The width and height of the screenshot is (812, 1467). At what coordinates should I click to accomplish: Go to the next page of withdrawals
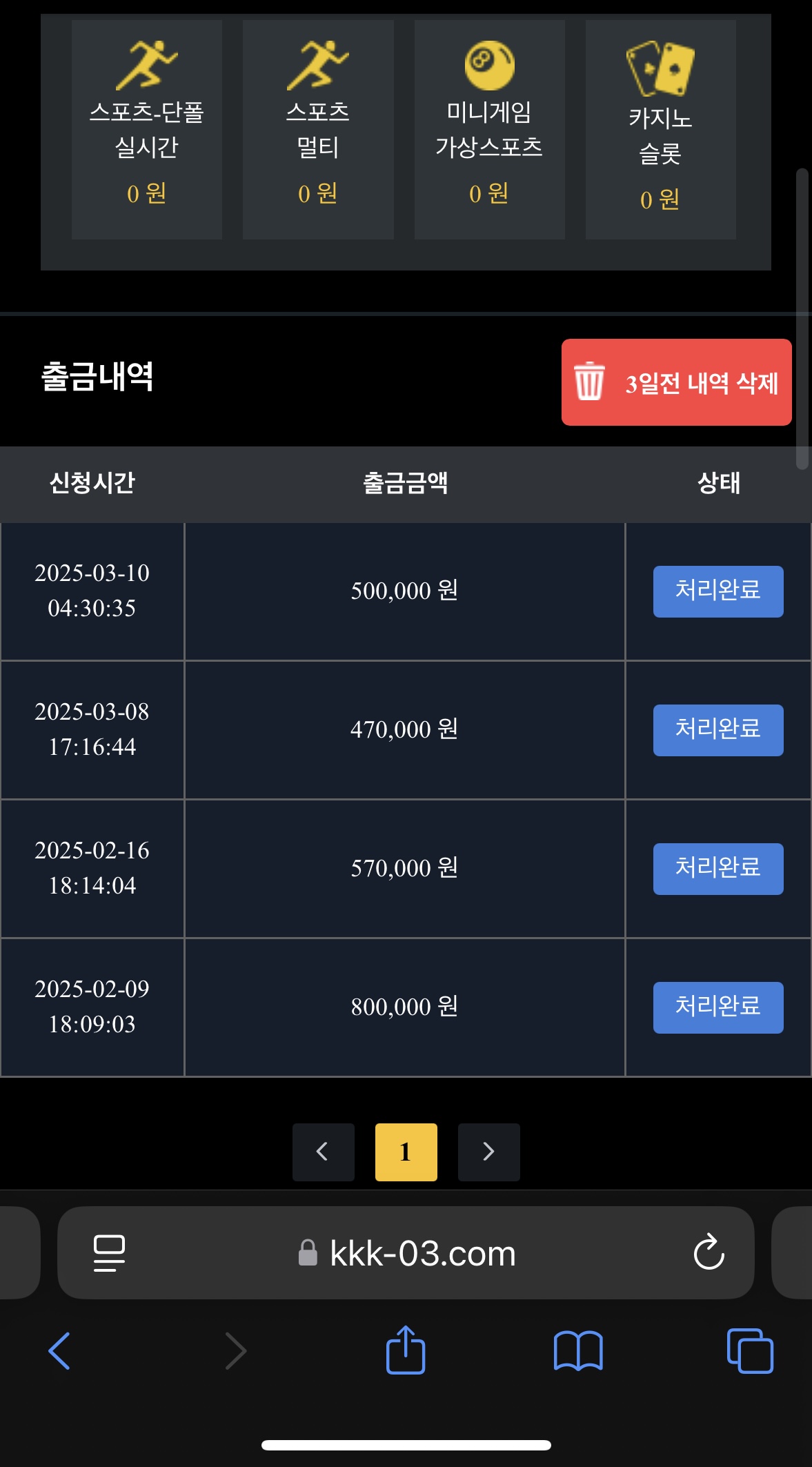pos(488,1152)
